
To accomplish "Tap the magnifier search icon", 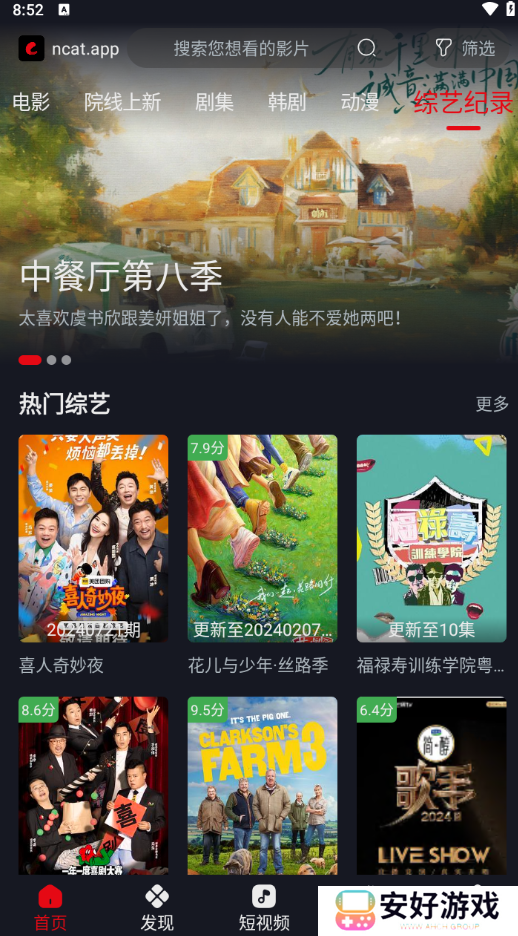I will point(366,48).
